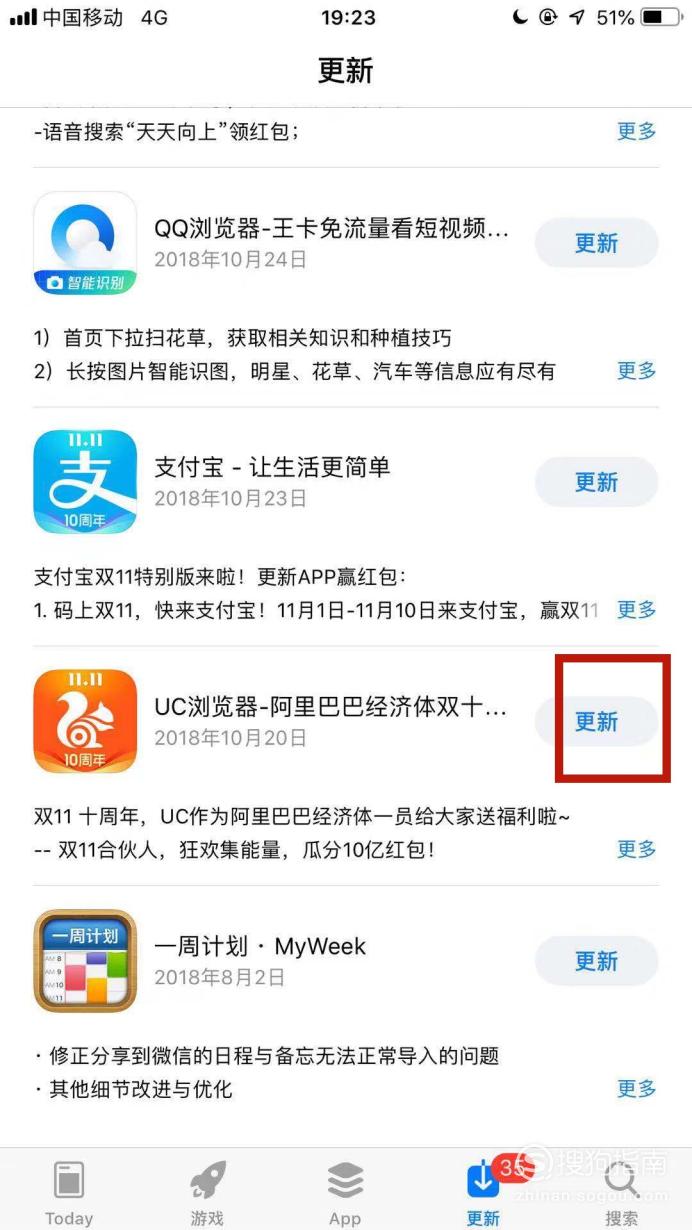The width and height of the screenshot is (692, 1230).
Task: Switch to the Today tab
Action: (x=69, y=1192)
